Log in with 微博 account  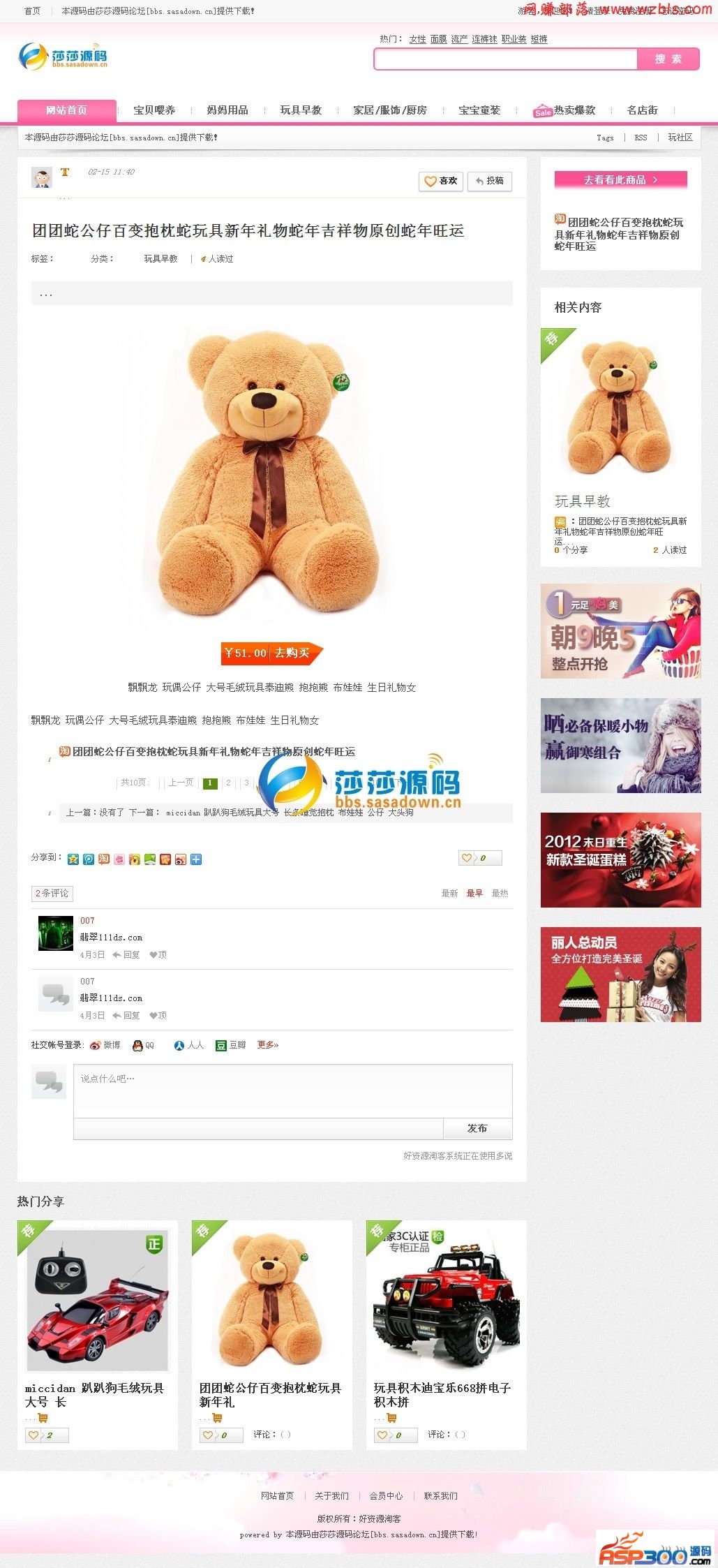[x=106, y=1045]
